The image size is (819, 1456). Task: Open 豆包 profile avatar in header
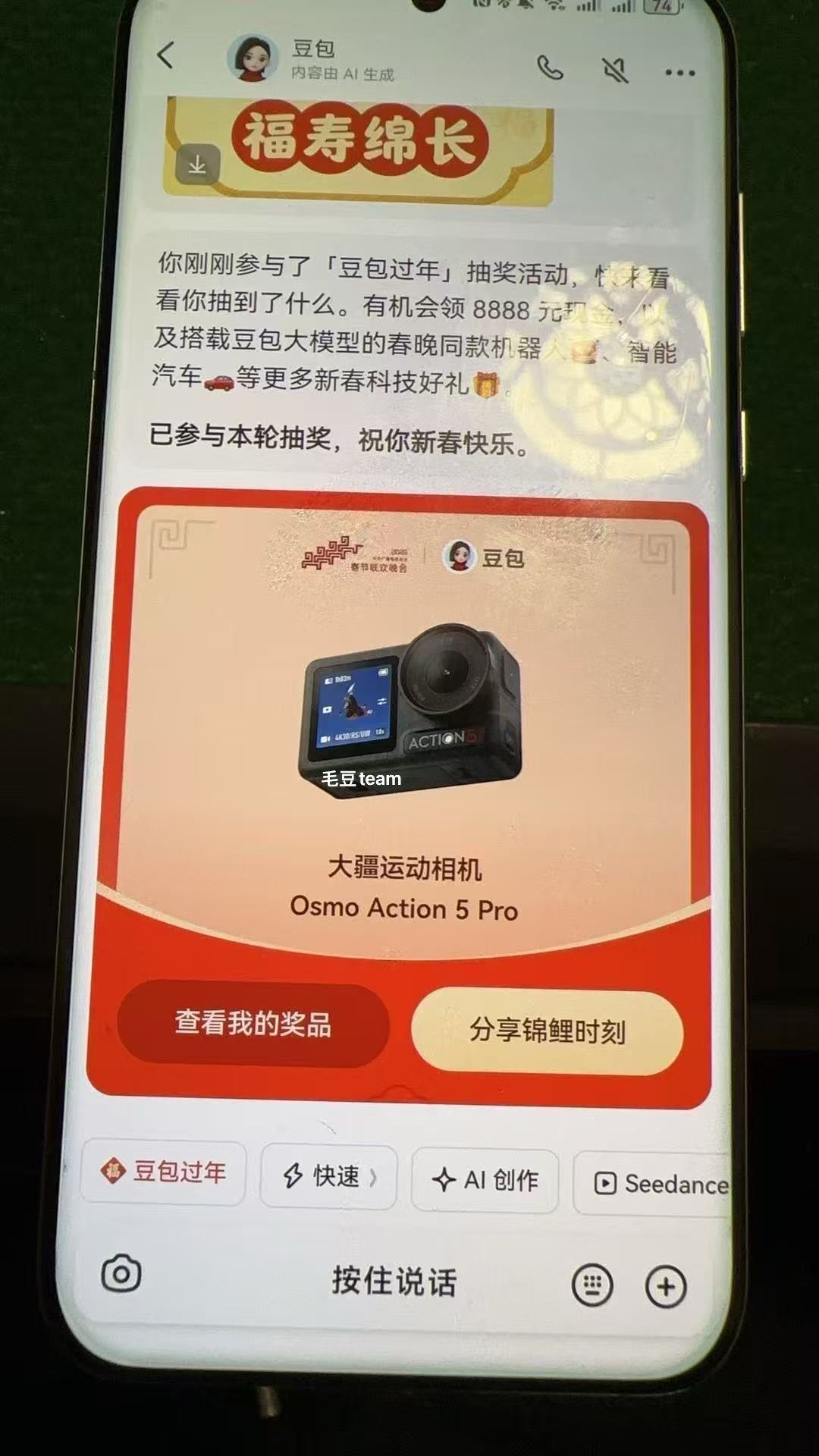[x=253, y=58]
